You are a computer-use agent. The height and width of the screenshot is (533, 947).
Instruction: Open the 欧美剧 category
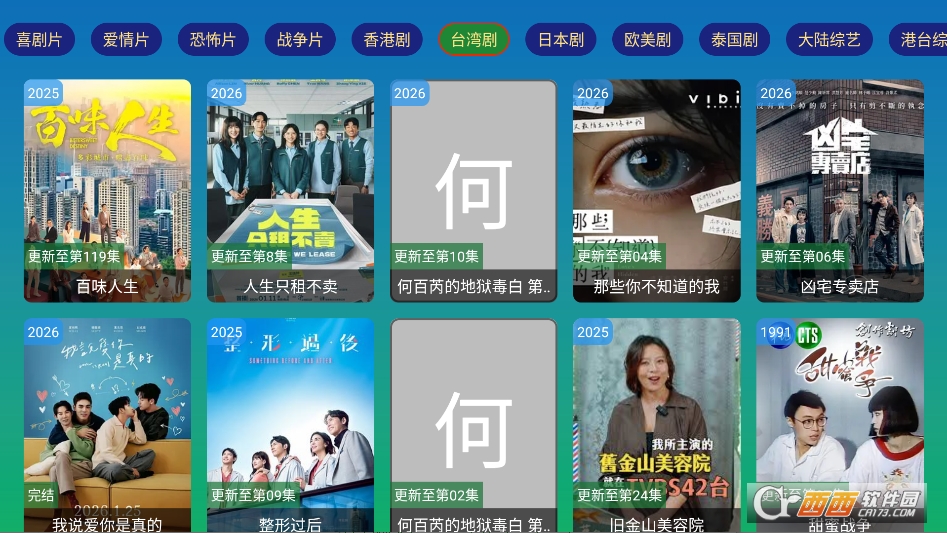tap(647, 40)
